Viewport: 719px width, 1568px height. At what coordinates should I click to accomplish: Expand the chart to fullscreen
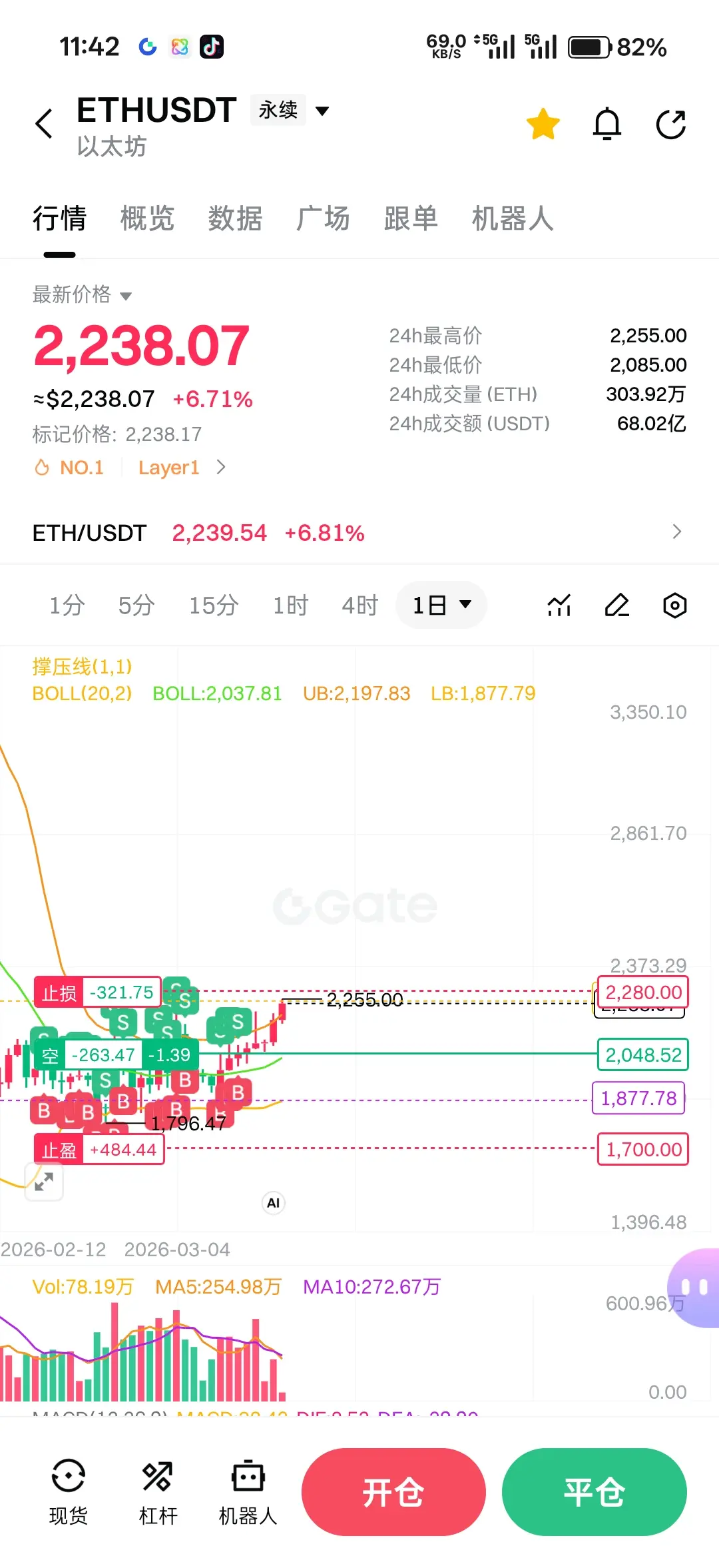point(44,1182)
